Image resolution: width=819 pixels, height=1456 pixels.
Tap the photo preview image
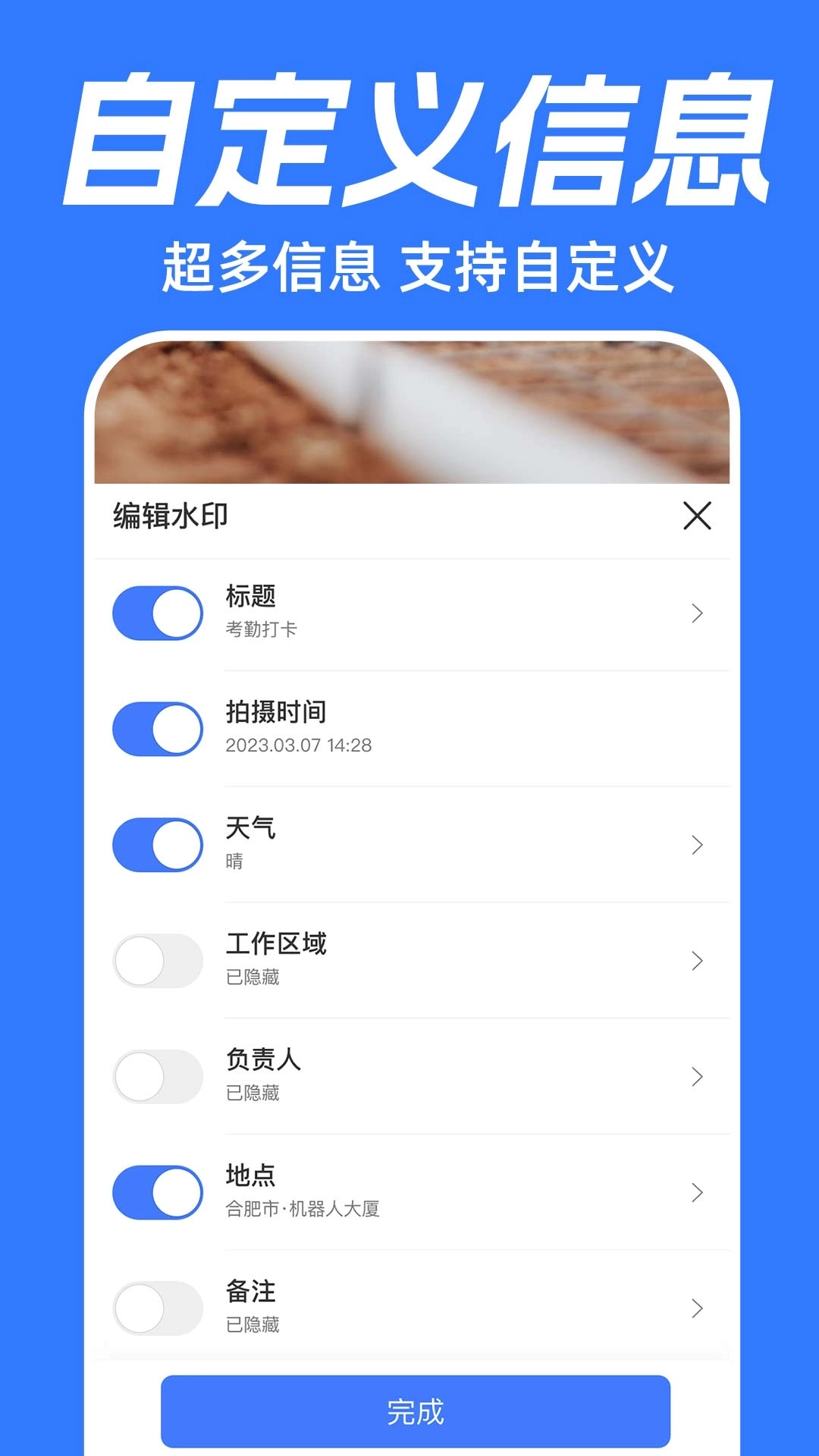pos(409,413)
